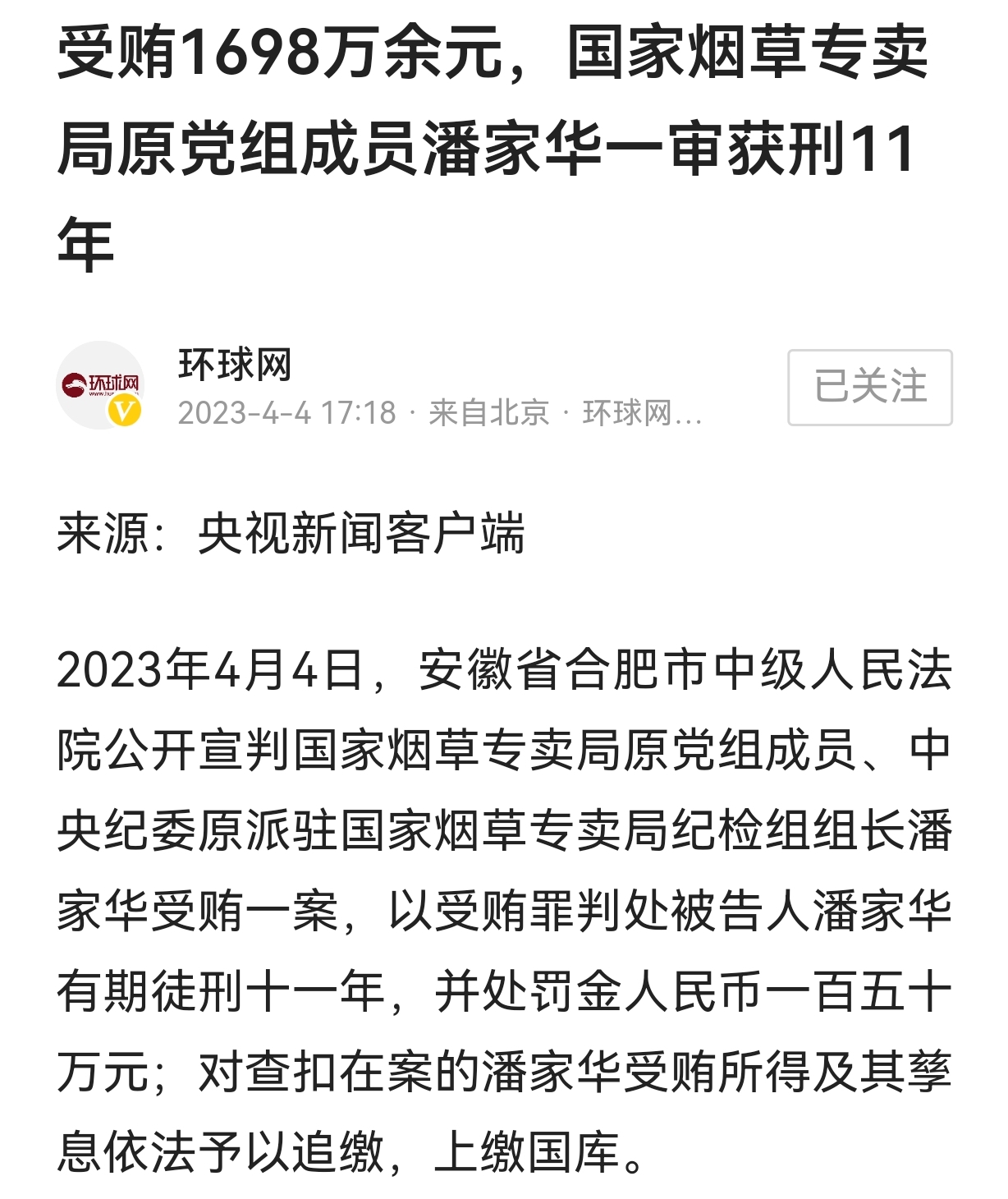This screenshot has height=1199, width=1008.
Task: Toggle the 已关注 follow state
Action: coord(870,386)
